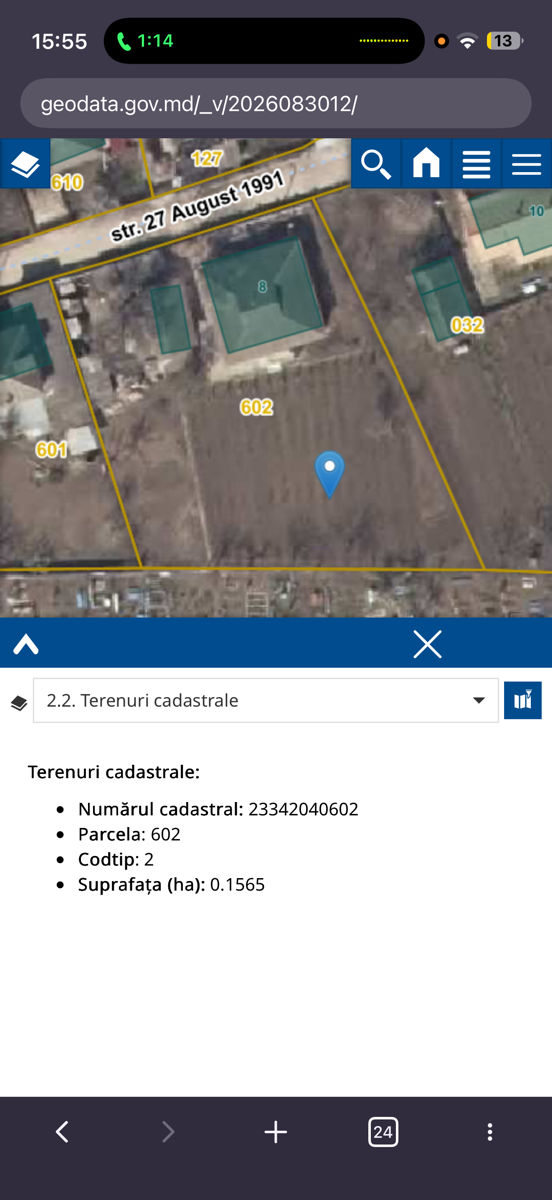Open a new browser tab
This screenshot has height=1200, width=552.
(275, 1131)
